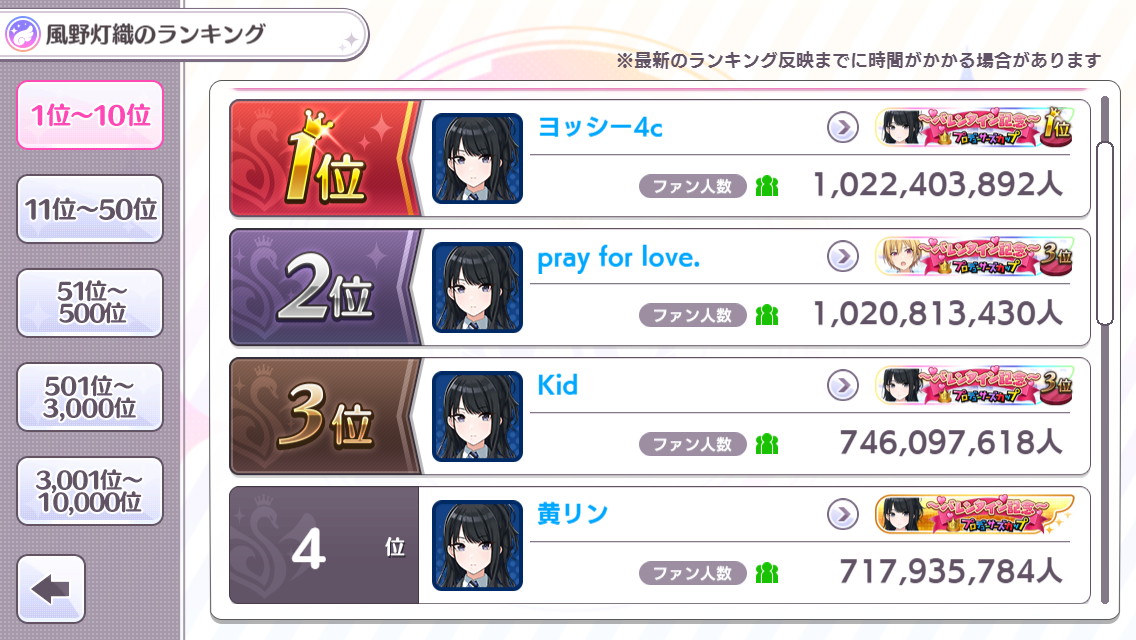Screen dimensions: 1136x640
Task: View pray for love.'s profile details
Action: coord(843,257)
